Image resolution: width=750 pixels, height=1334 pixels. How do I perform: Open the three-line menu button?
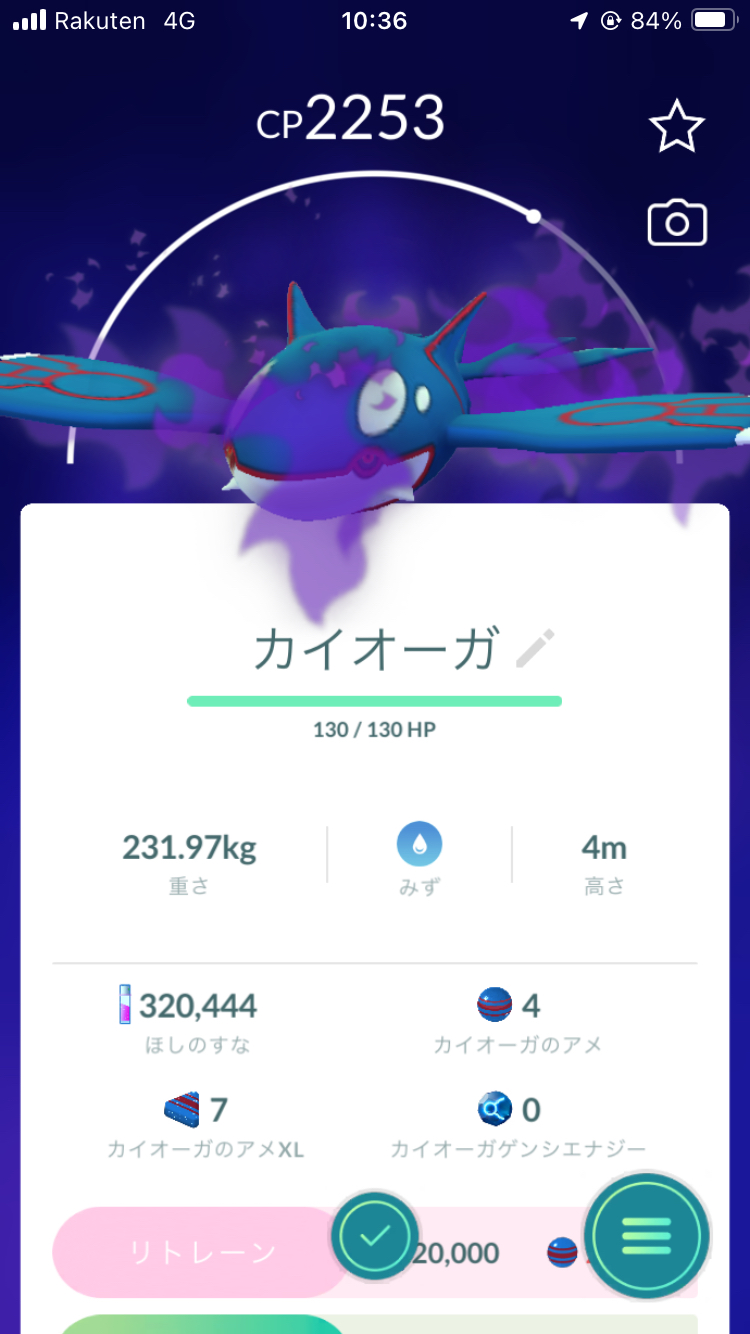[647, 1236]
